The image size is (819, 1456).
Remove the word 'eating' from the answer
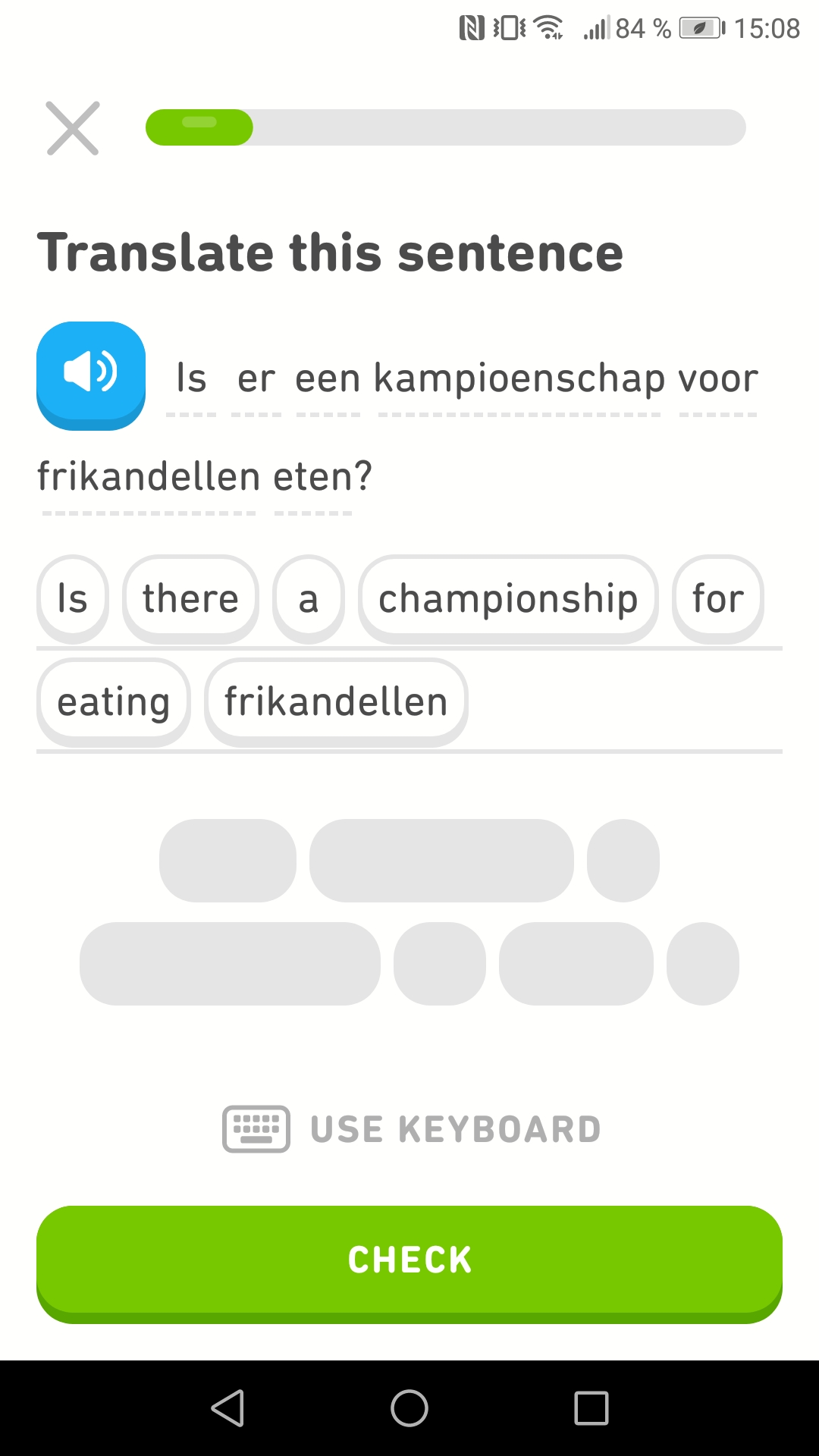113,702
